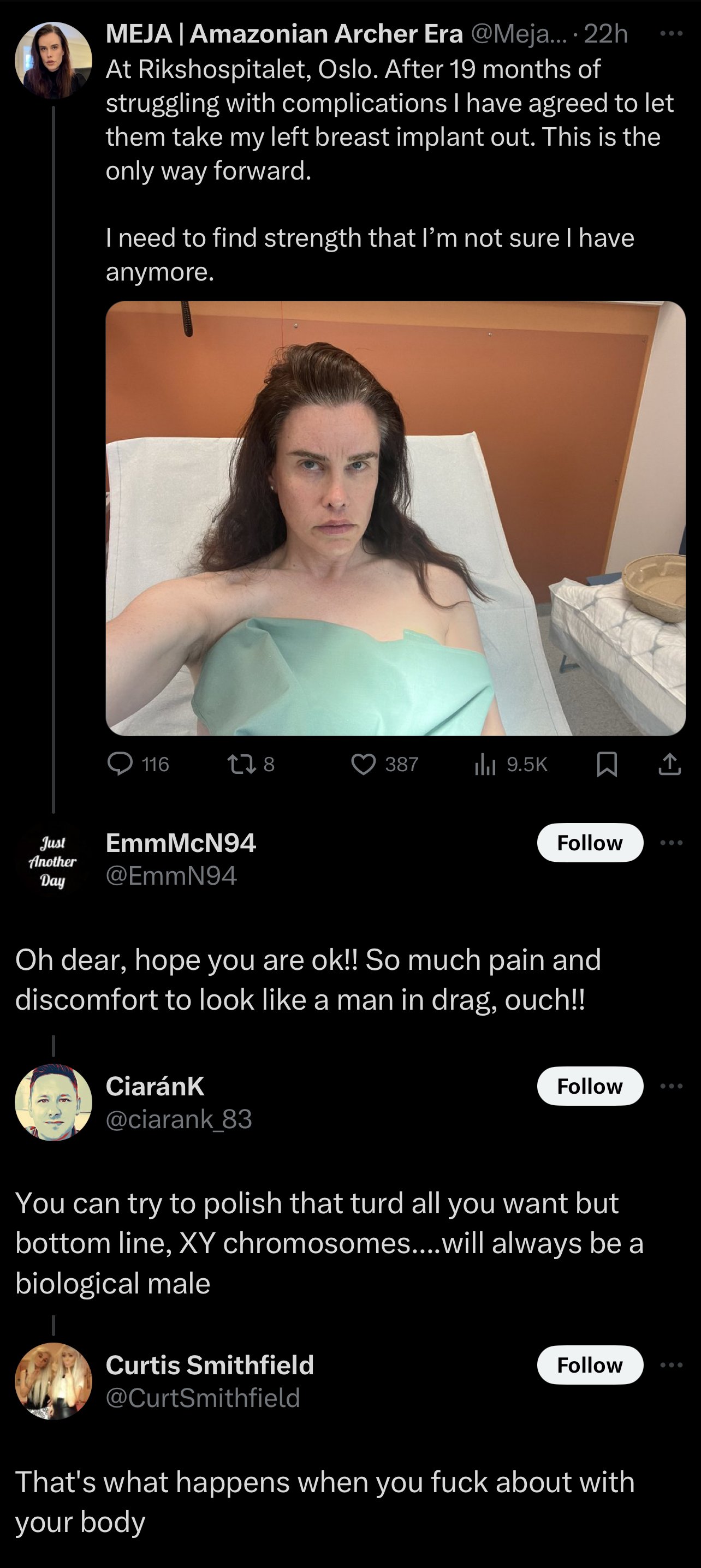Image resolution: width=701 pixels, height=1568 pixels.
Task: Open MEJA | Amazonian Archer Era display name
Action: click(x=284, y=34)
